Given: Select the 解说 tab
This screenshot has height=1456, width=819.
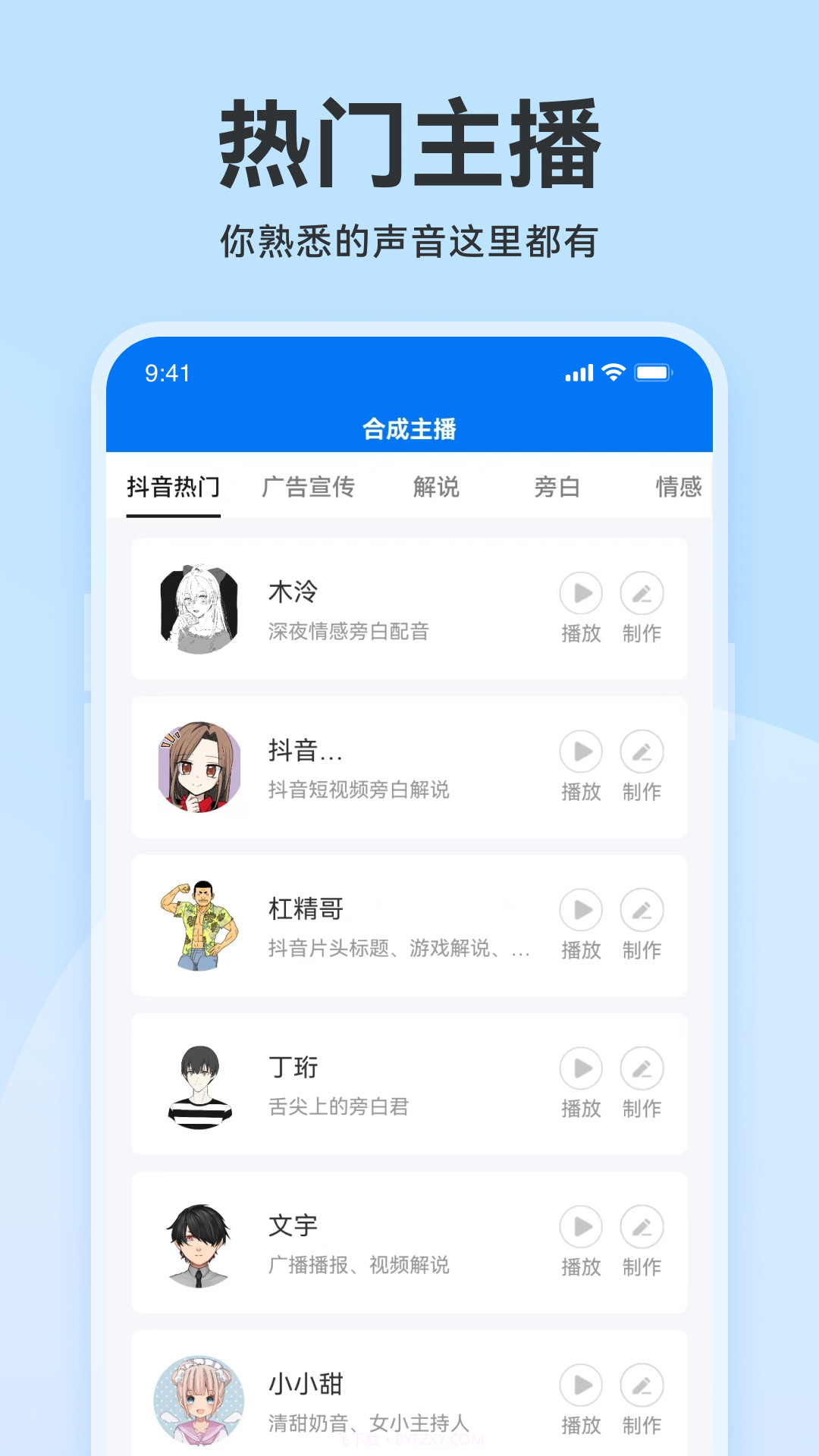Looking at the screenshot, I should tap(436, 488).
